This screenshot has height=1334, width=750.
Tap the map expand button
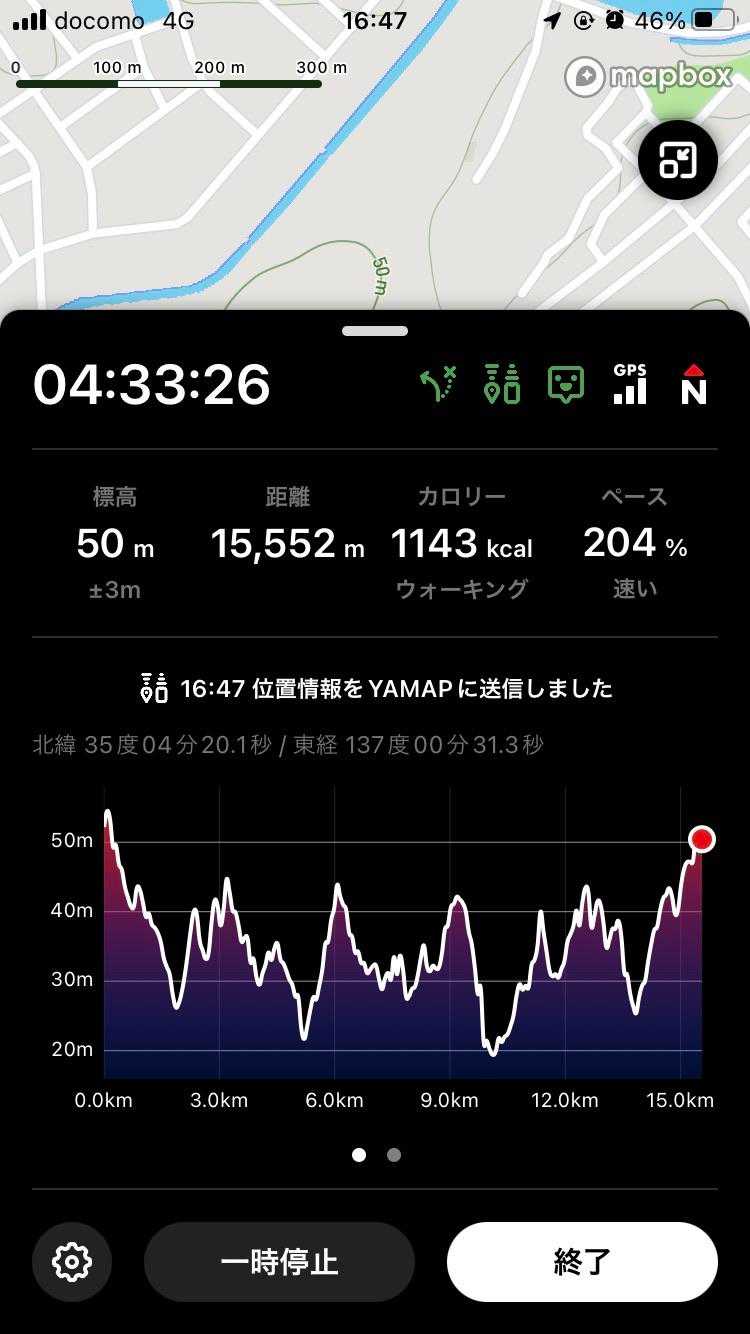[x=678, y=160]
